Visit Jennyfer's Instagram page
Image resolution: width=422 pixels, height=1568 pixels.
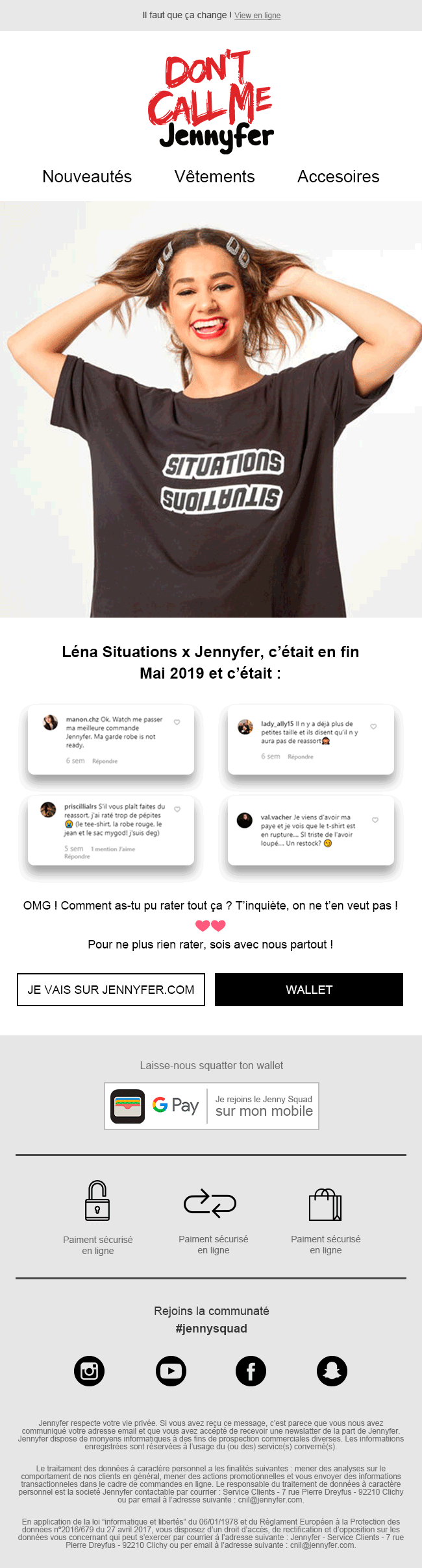90,1371
